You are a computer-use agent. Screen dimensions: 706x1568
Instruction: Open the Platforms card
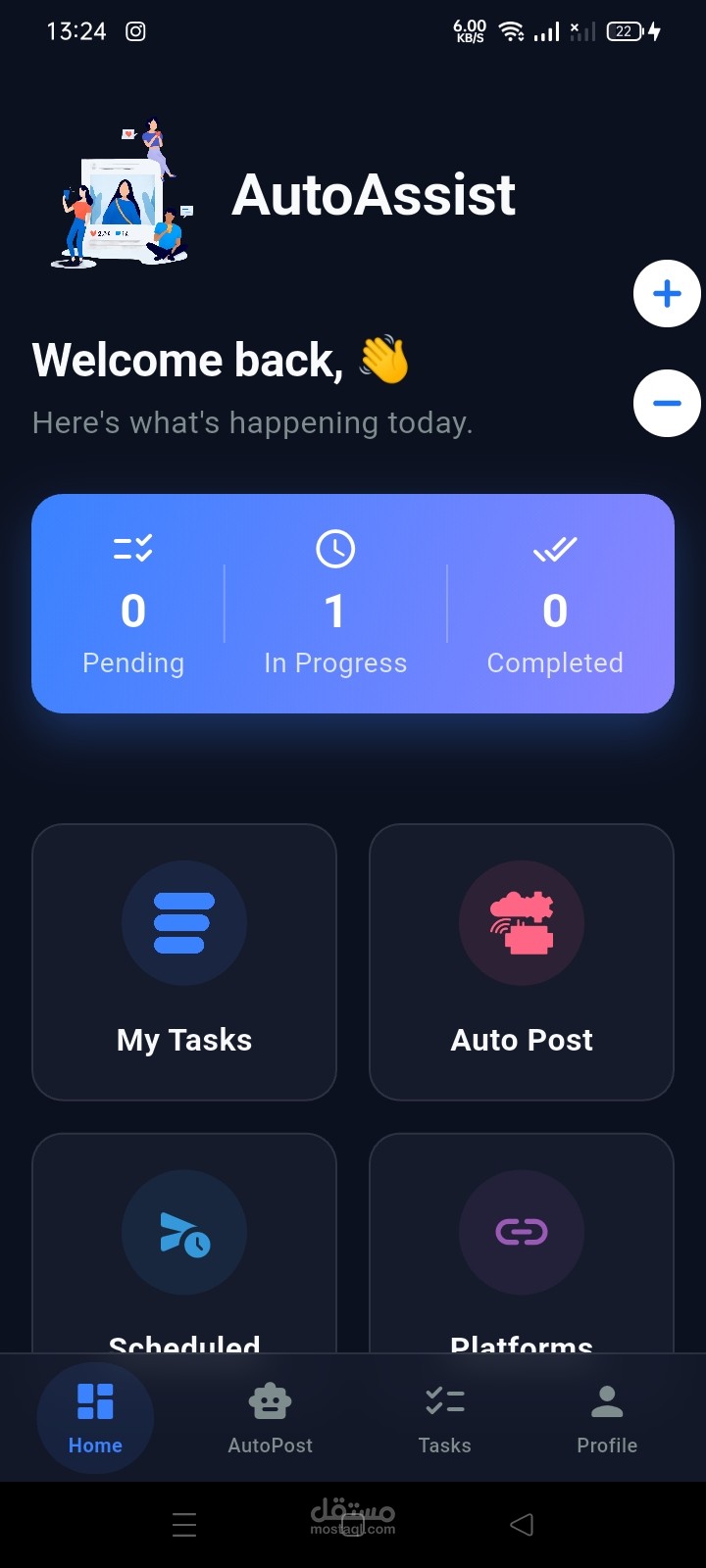(x=522, y=1245)
